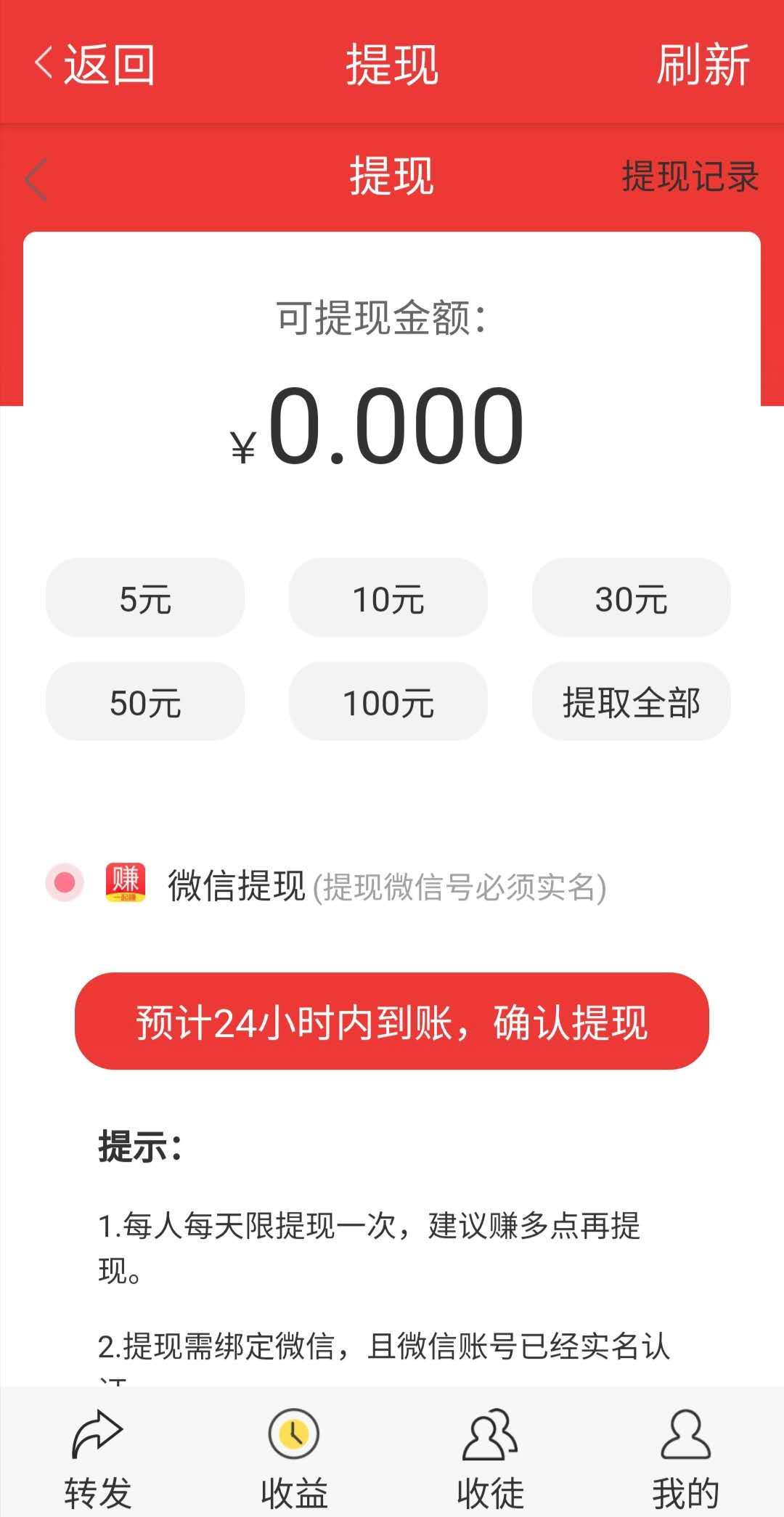Select the 10元 withdrawal amount
The image size is (784, 1517).
[x=388, y=598]
